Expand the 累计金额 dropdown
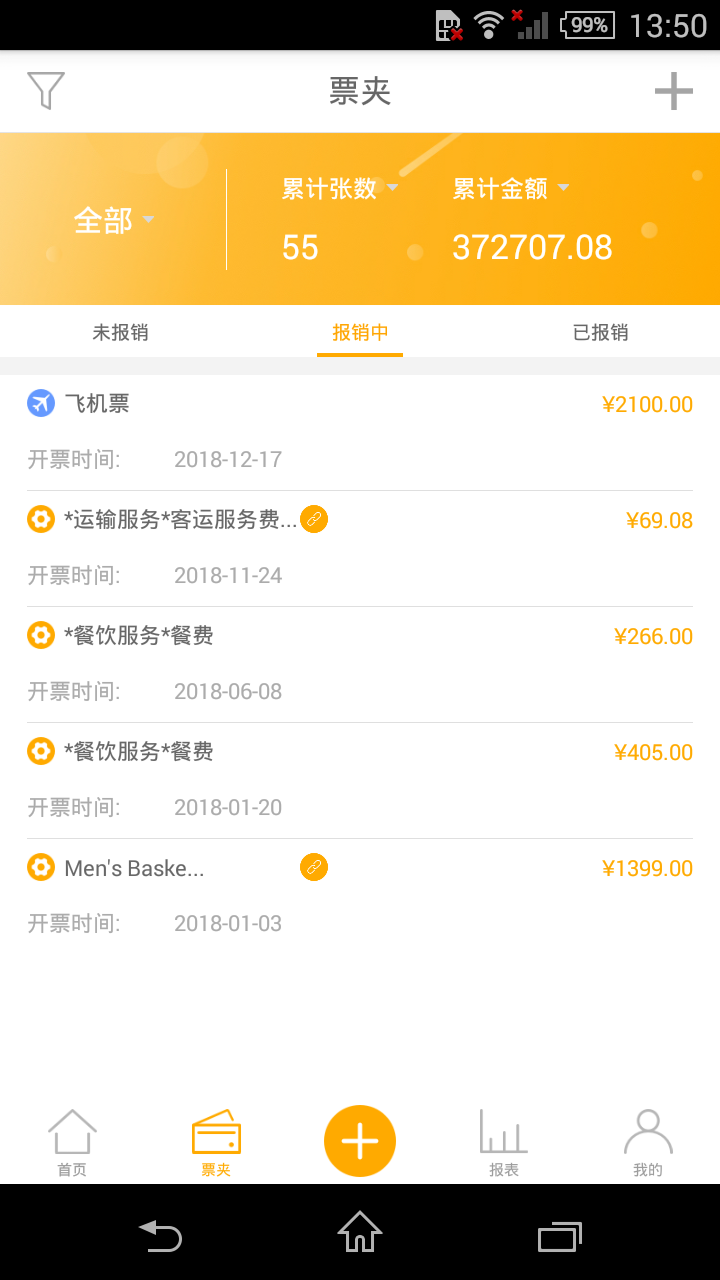 pos(511,188)
